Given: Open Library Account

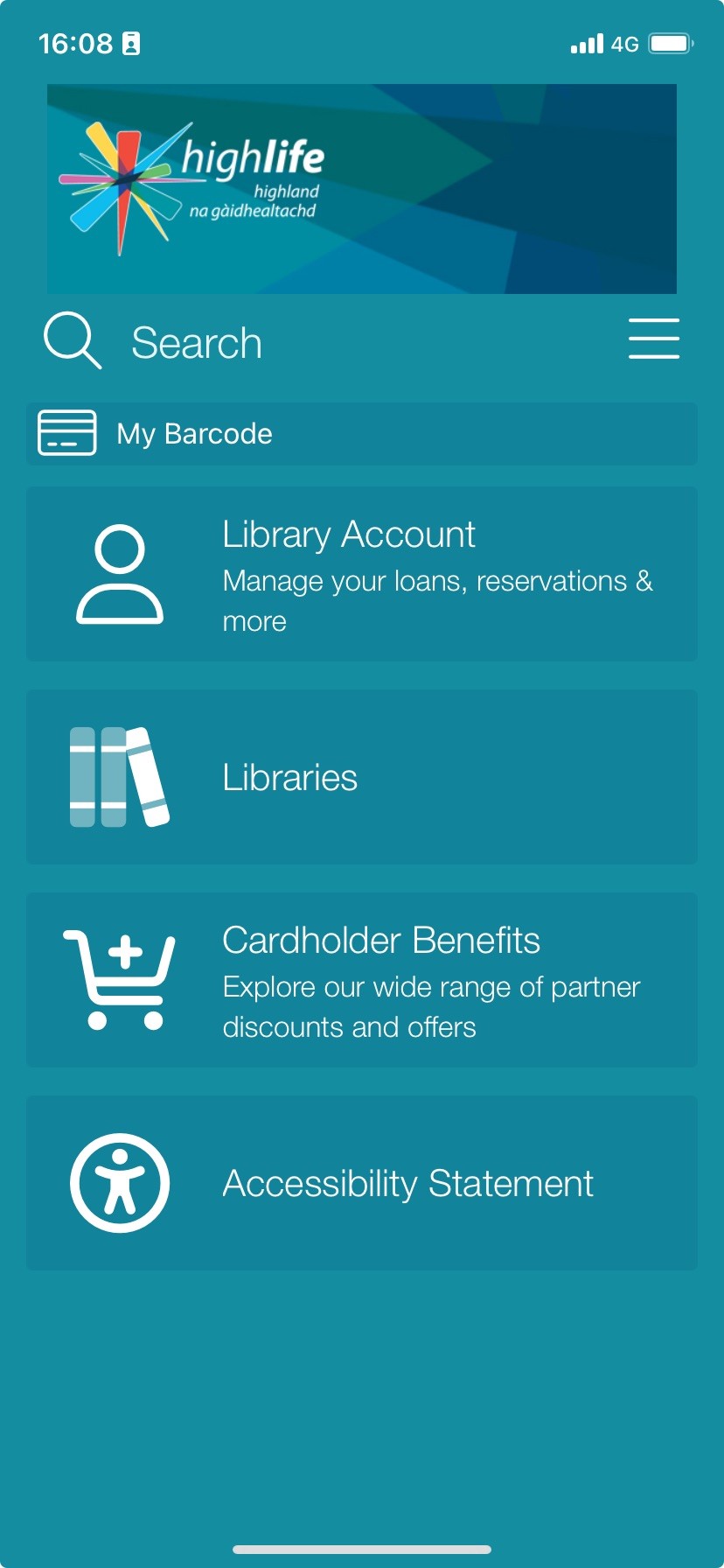Looking at the screenshot, I should [361, 574].
